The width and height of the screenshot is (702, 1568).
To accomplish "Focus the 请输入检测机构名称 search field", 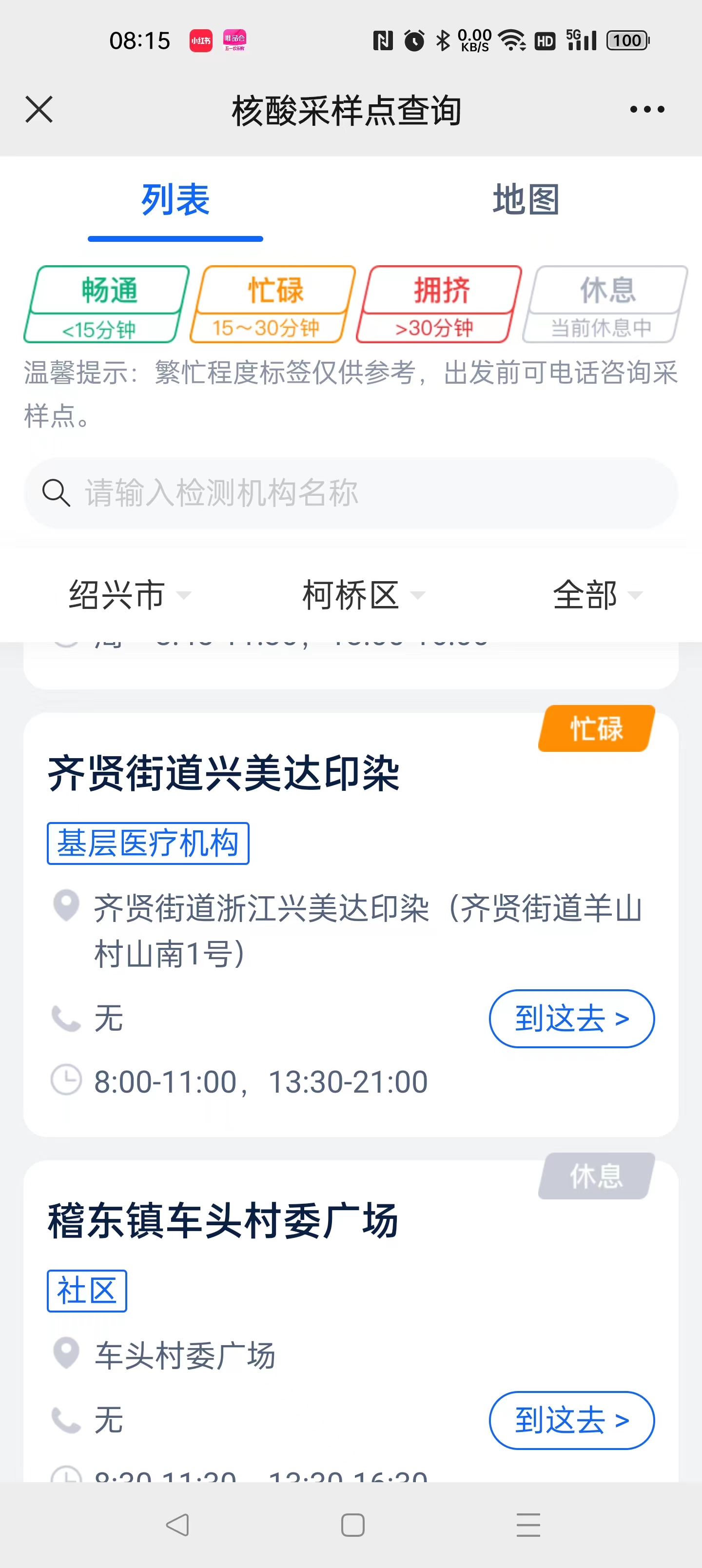I will 351,492.
